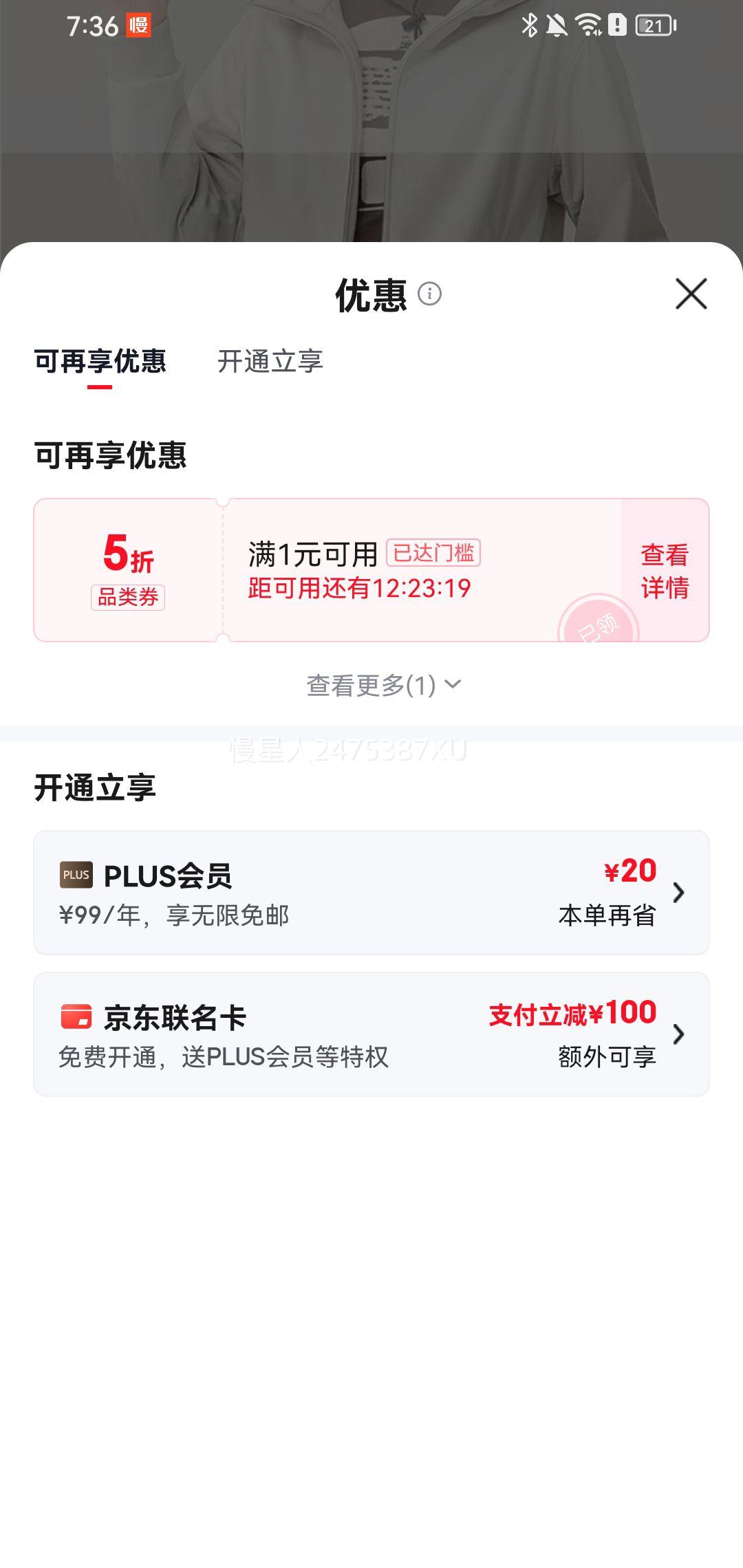This screenshot has height=1568, width=743.
Task: Switch to the 开通立享 tab
Action: [272, 361]
